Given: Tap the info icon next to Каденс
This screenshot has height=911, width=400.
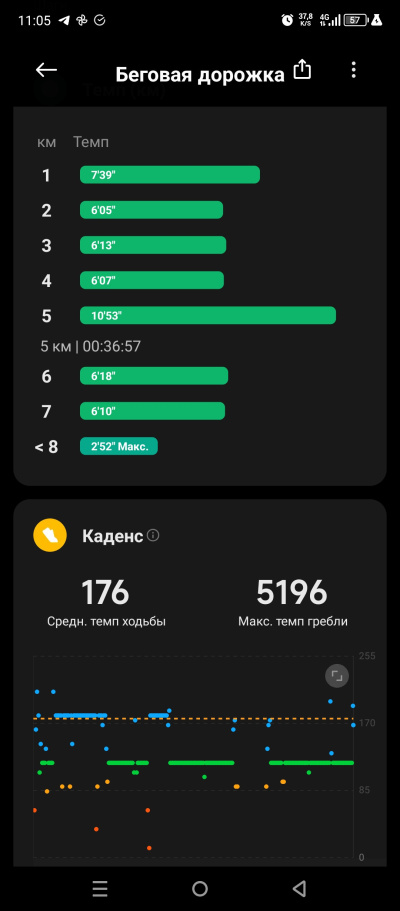Looking at the screenshot, I should tap(153, 535).
